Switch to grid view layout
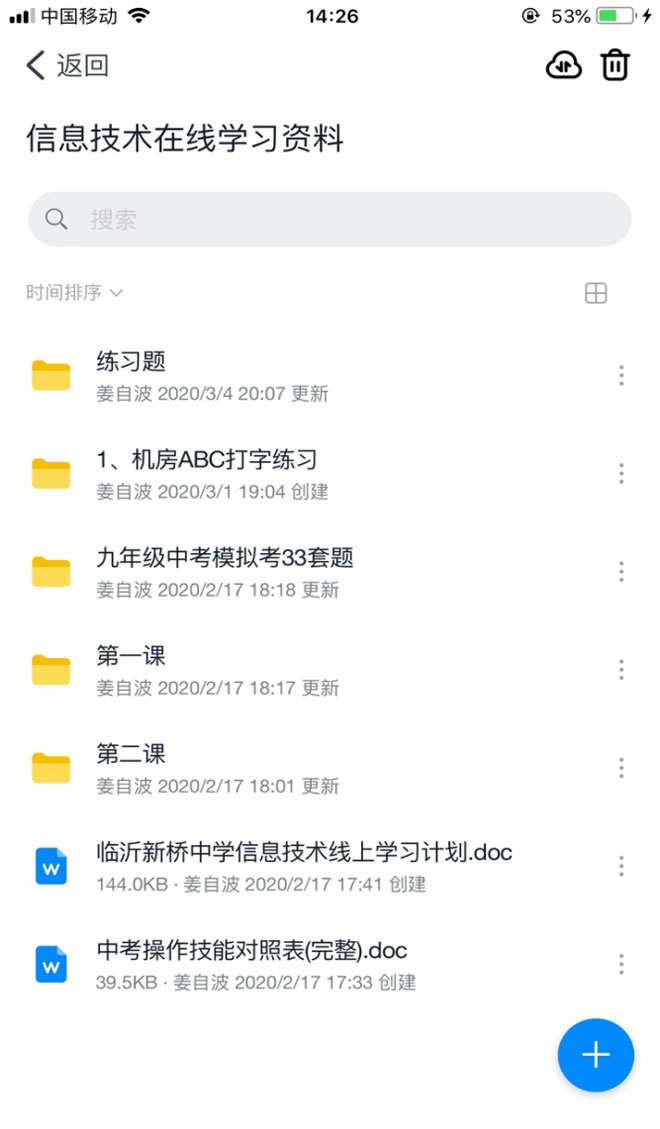Image resolution: width=660 pixels, height=1129 pixels. [x=596, y=293]
